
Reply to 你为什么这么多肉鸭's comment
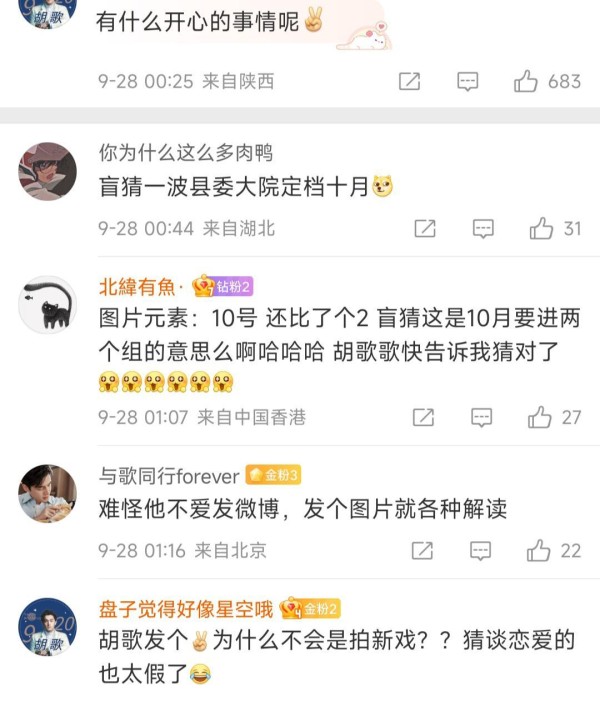click(483, 229)
